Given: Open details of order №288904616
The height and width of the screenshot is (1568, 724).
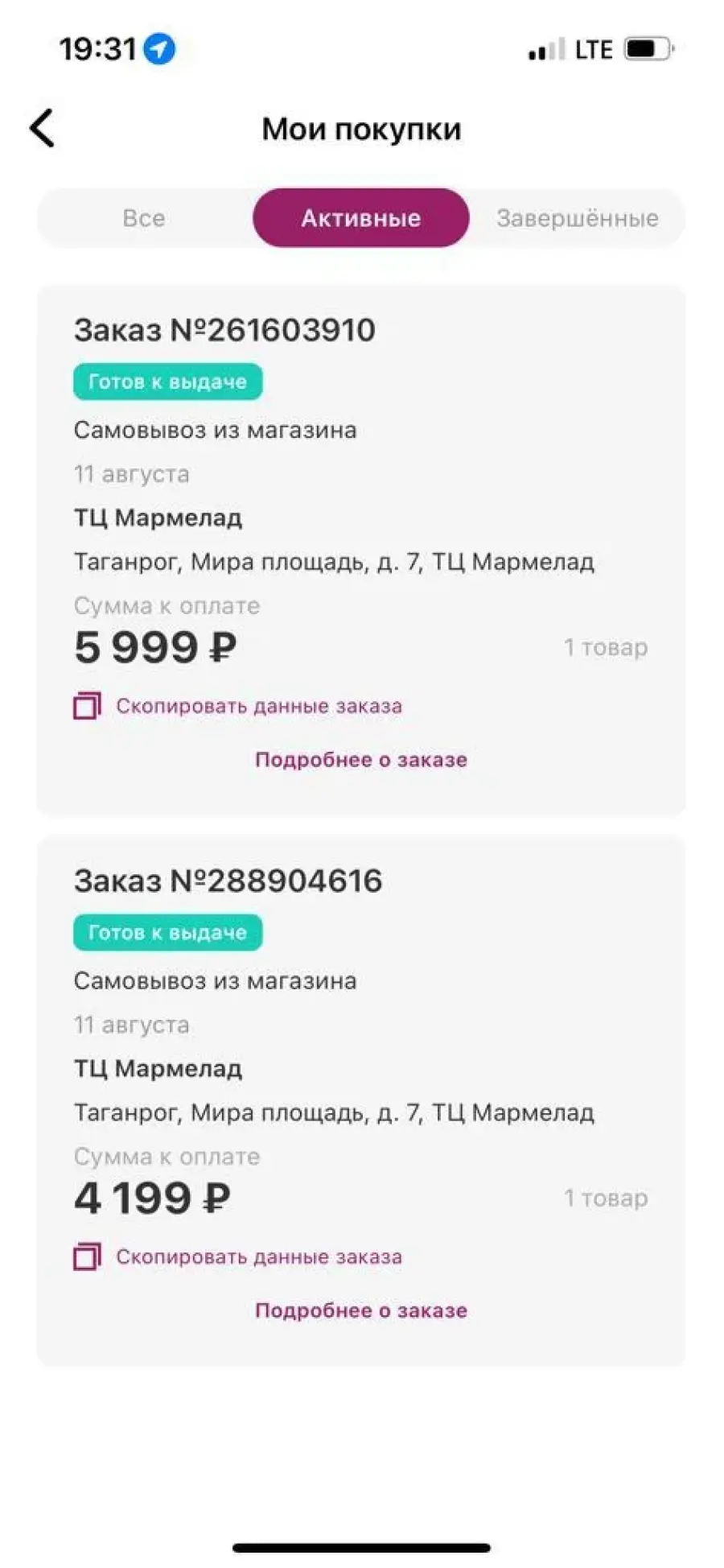Looking at the screenshot, I should click(x=361, y=1310).
